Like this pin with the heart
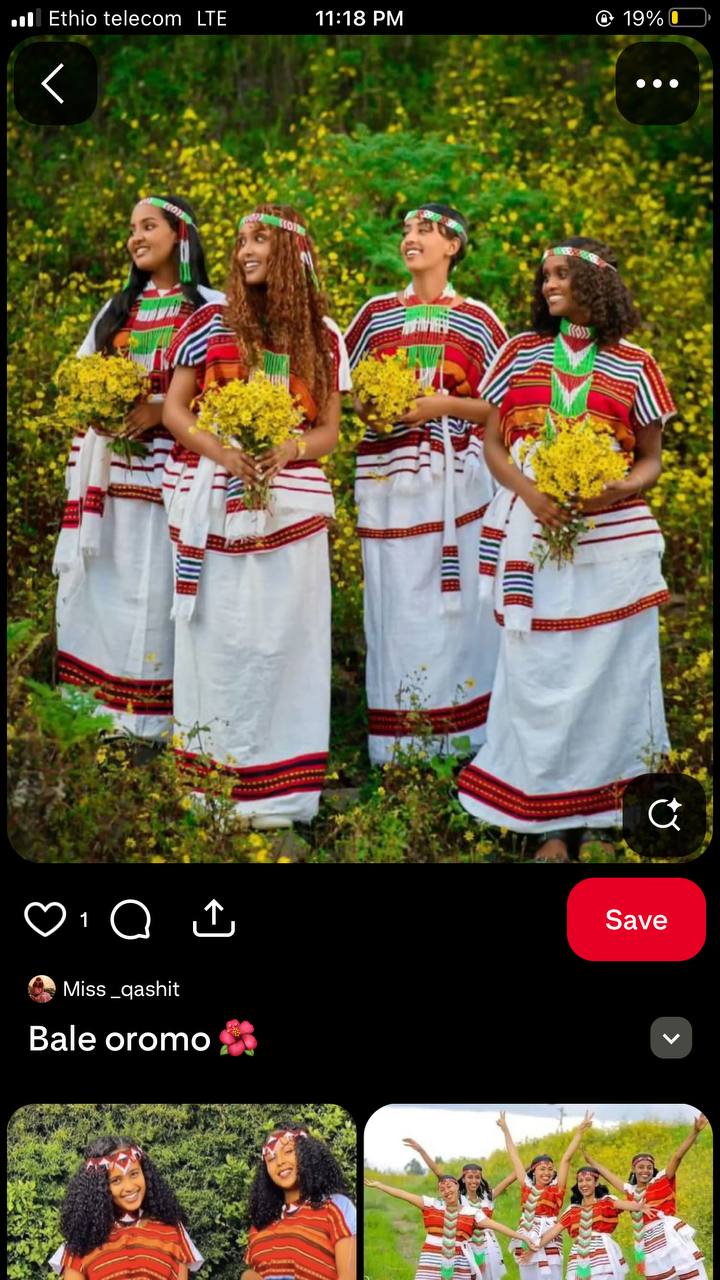 [x=45, y=919]
